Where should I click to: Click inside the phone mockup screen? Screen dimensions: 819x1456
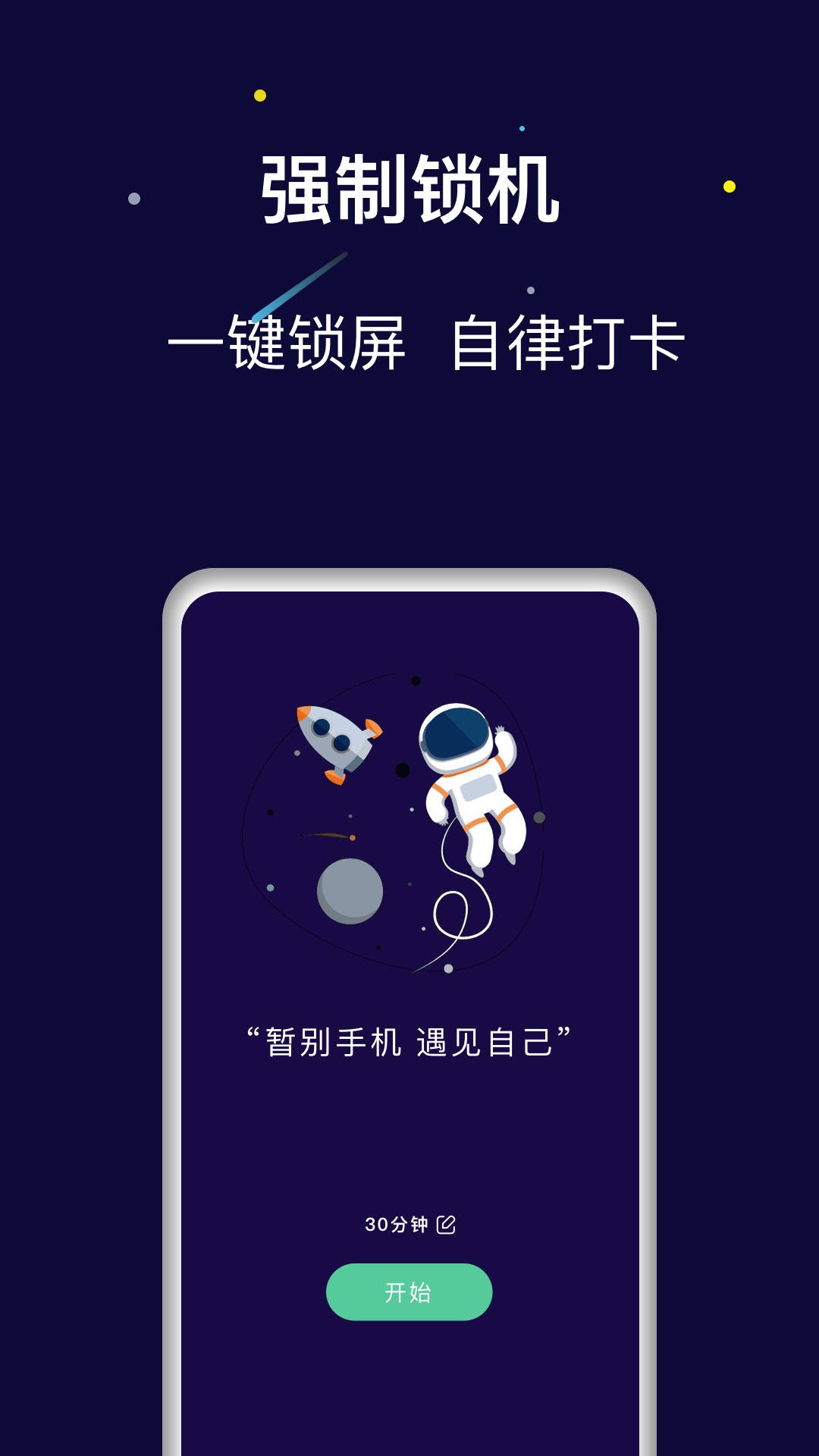[x=409, y=948]
